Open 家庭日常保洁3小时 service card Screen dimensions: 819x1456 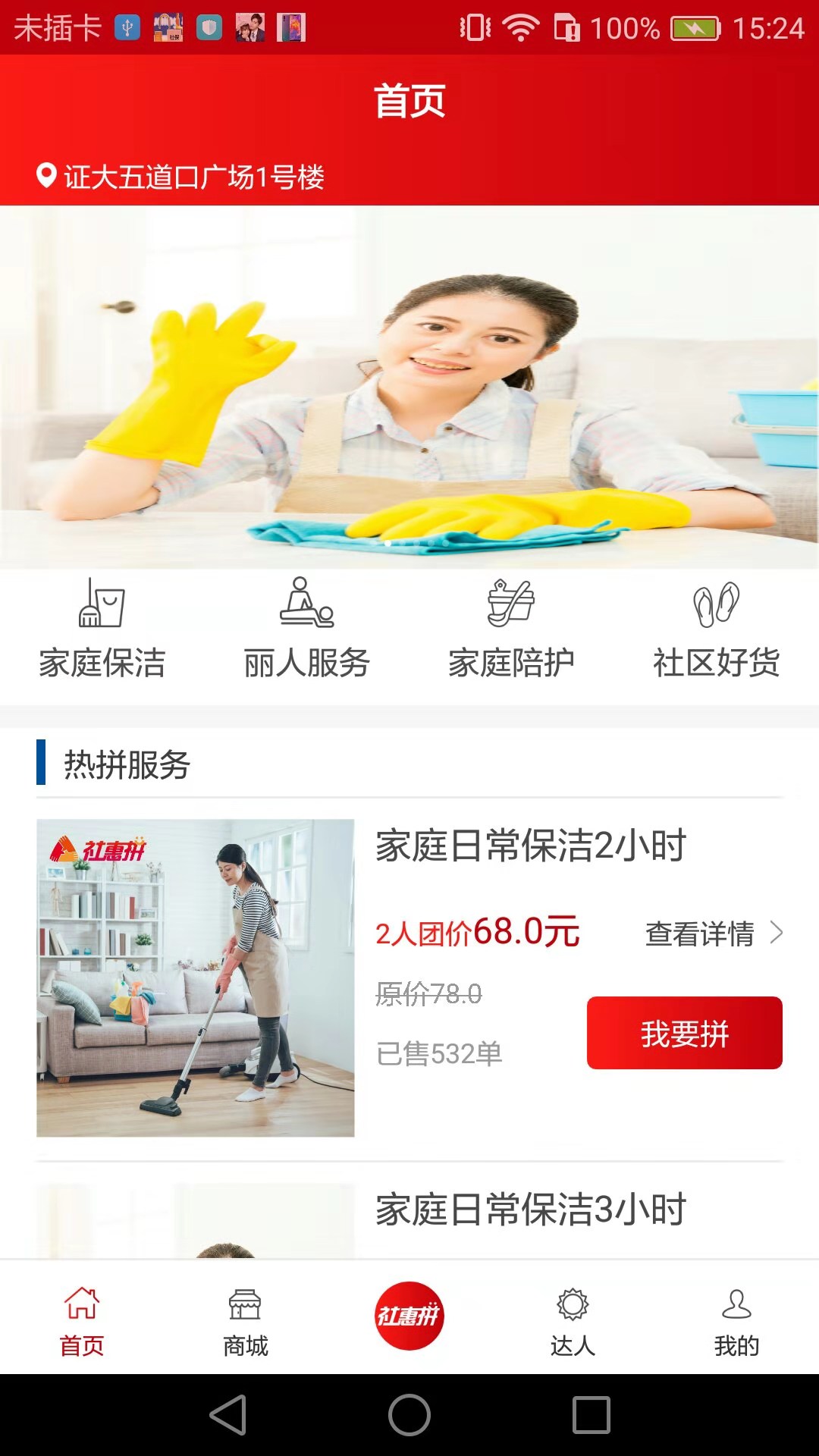pos(531,1210)
